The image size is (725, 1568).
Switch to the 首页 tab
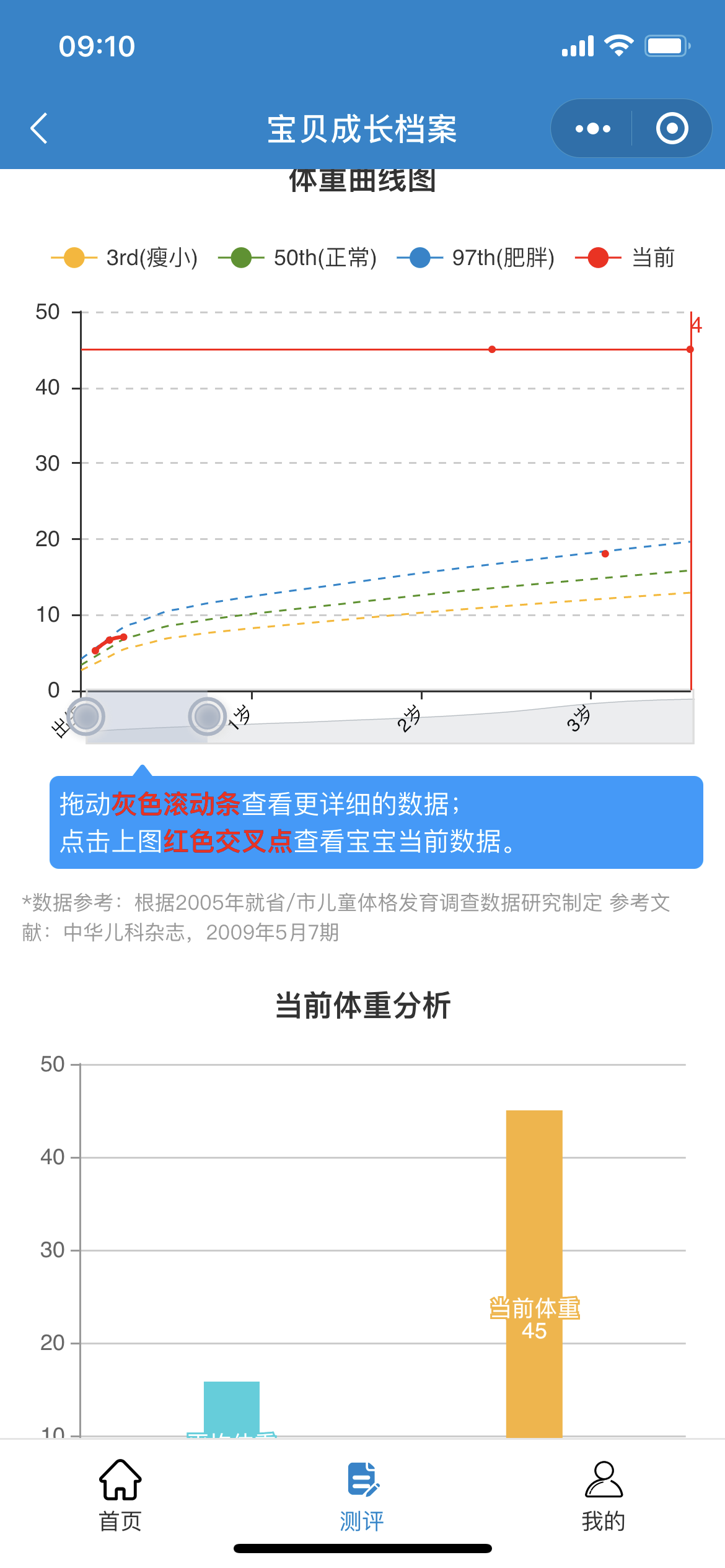(x=120, y=1495)
